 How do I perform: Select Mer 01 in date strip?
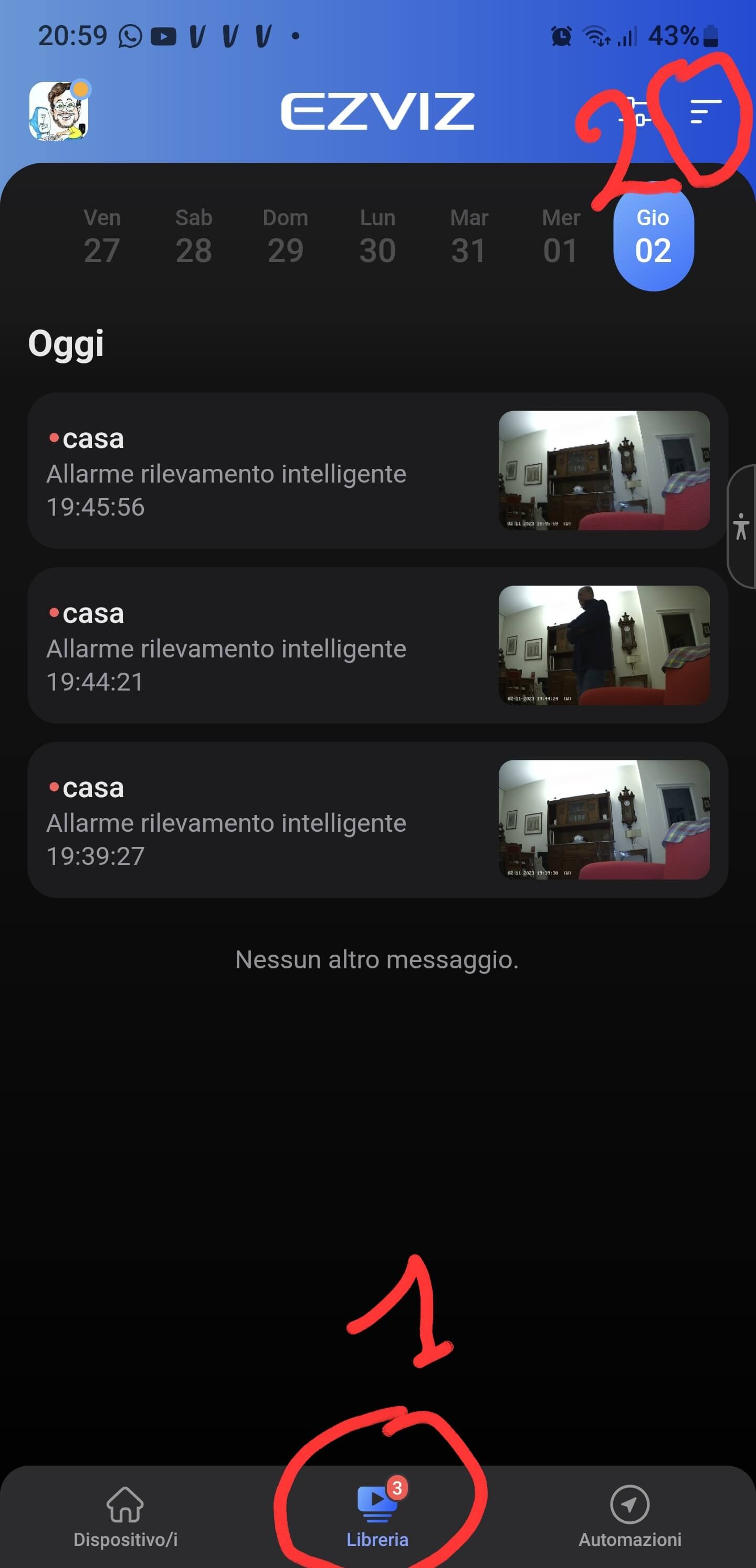[561, 237]
